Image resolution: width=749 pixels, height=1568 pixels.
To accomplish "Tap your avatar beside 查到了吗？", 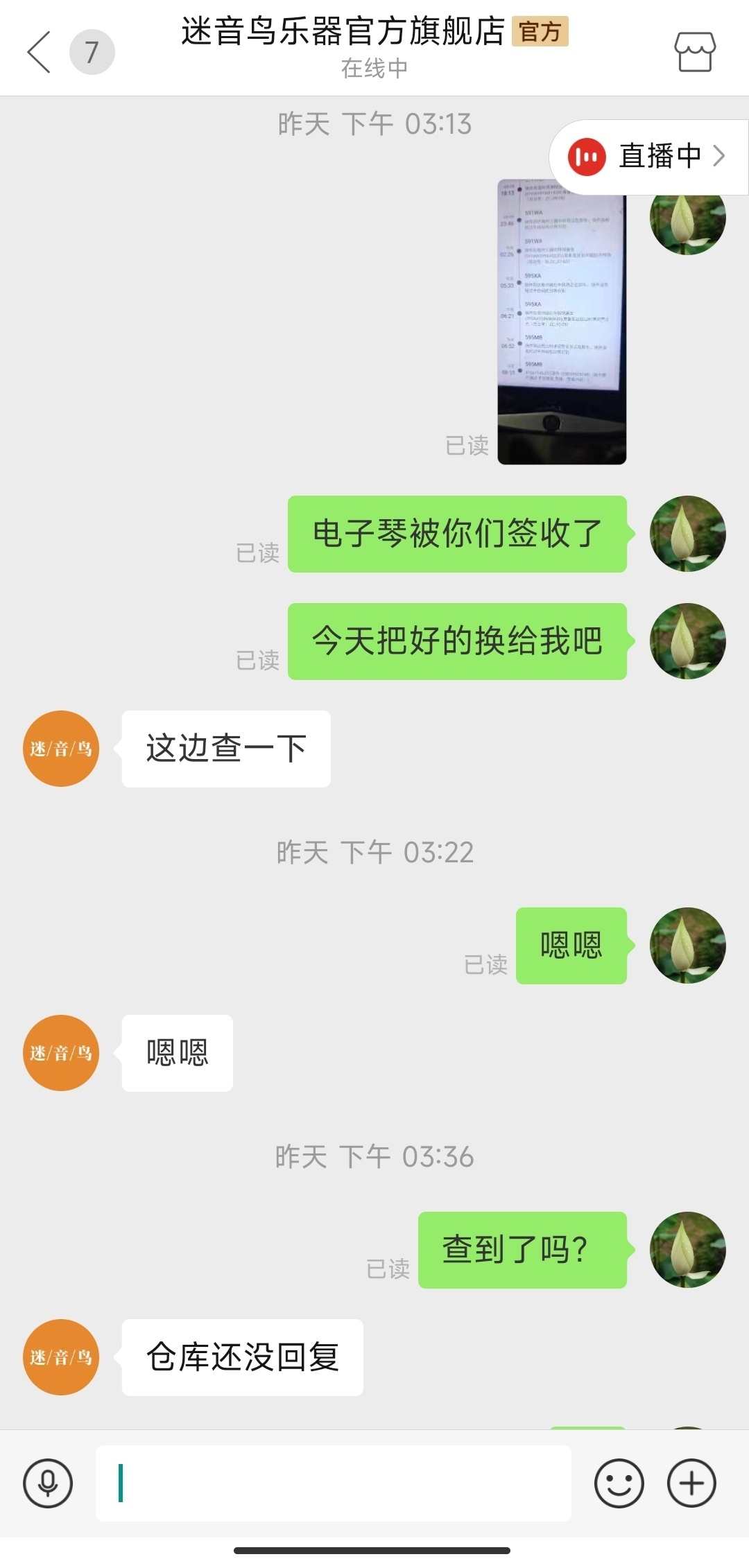I will coord(687,1250).
